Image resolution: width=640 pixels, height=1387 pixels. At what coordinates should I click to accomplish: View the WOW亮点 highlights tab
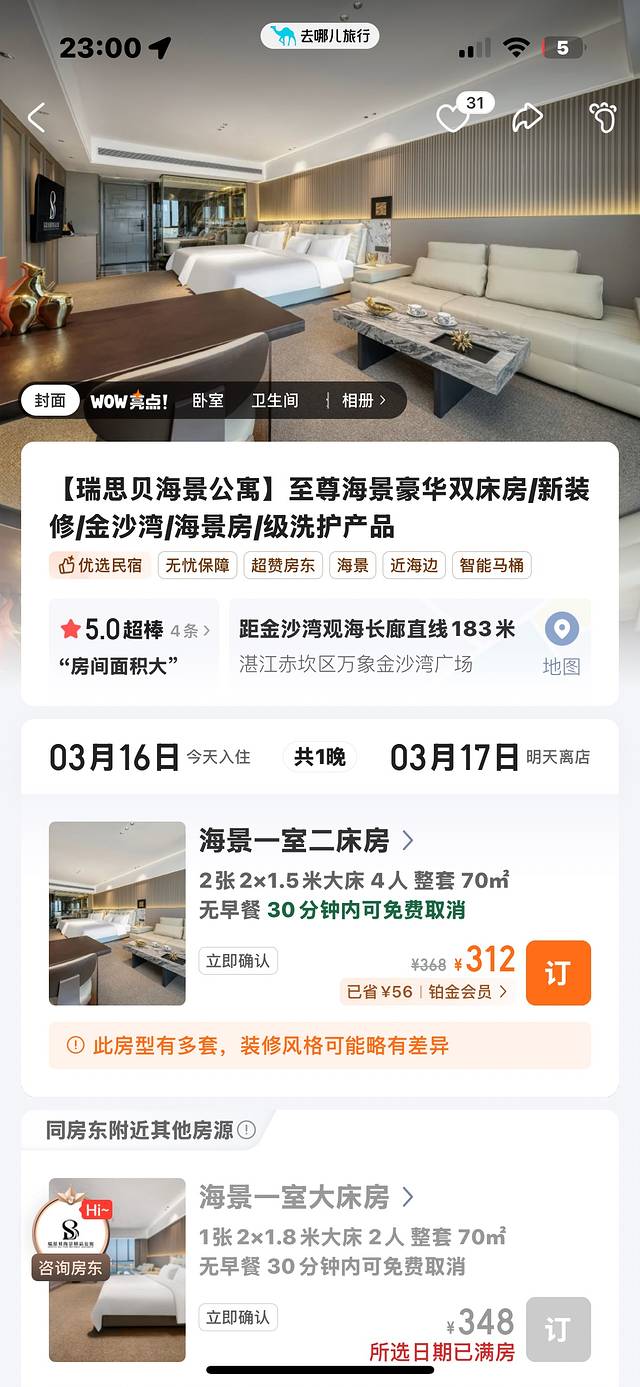coord(129,400)
